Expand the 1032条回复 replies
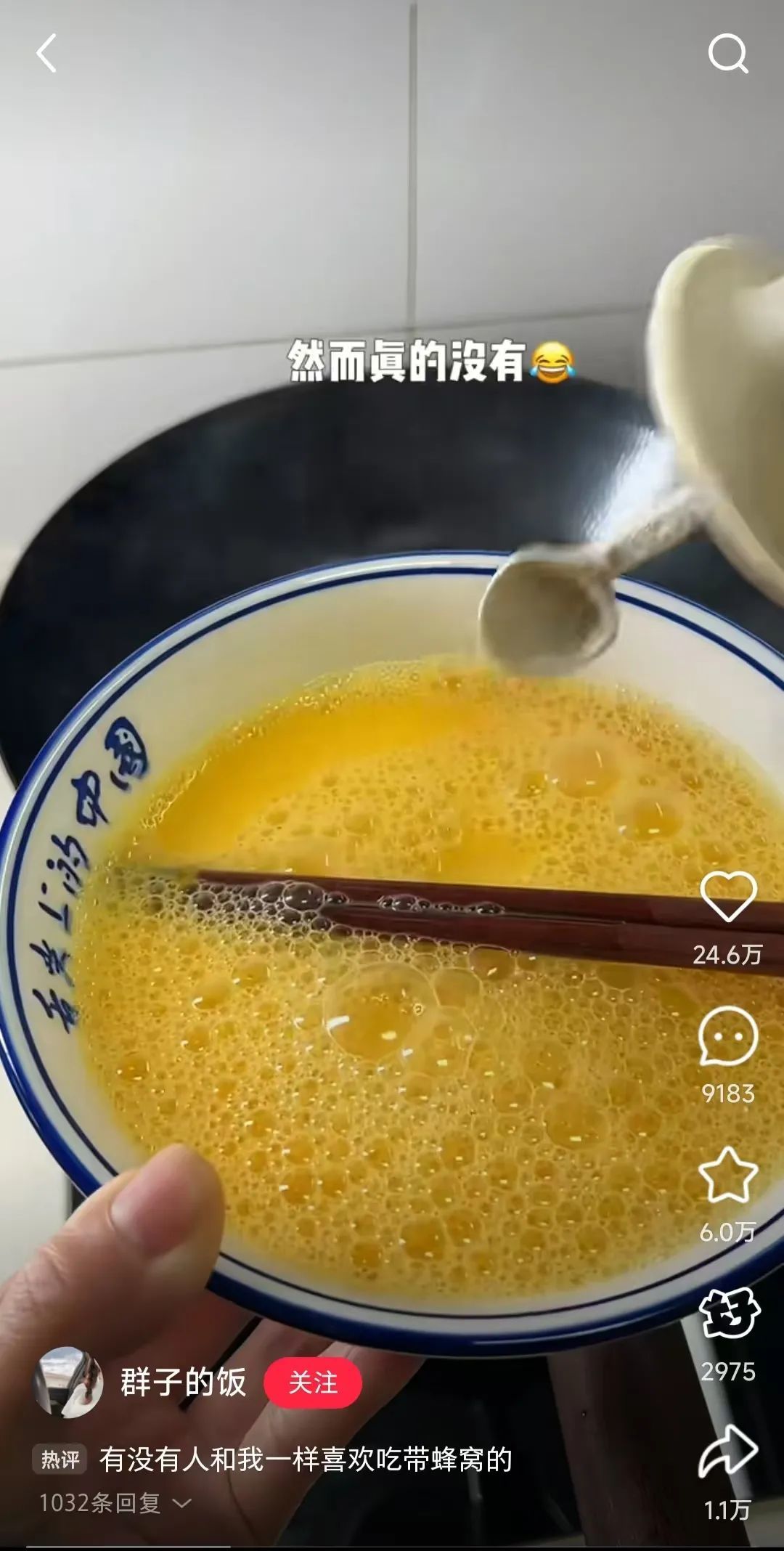Image resolution: width=784 pixels, height=1551 pixels. (115, 1503)
